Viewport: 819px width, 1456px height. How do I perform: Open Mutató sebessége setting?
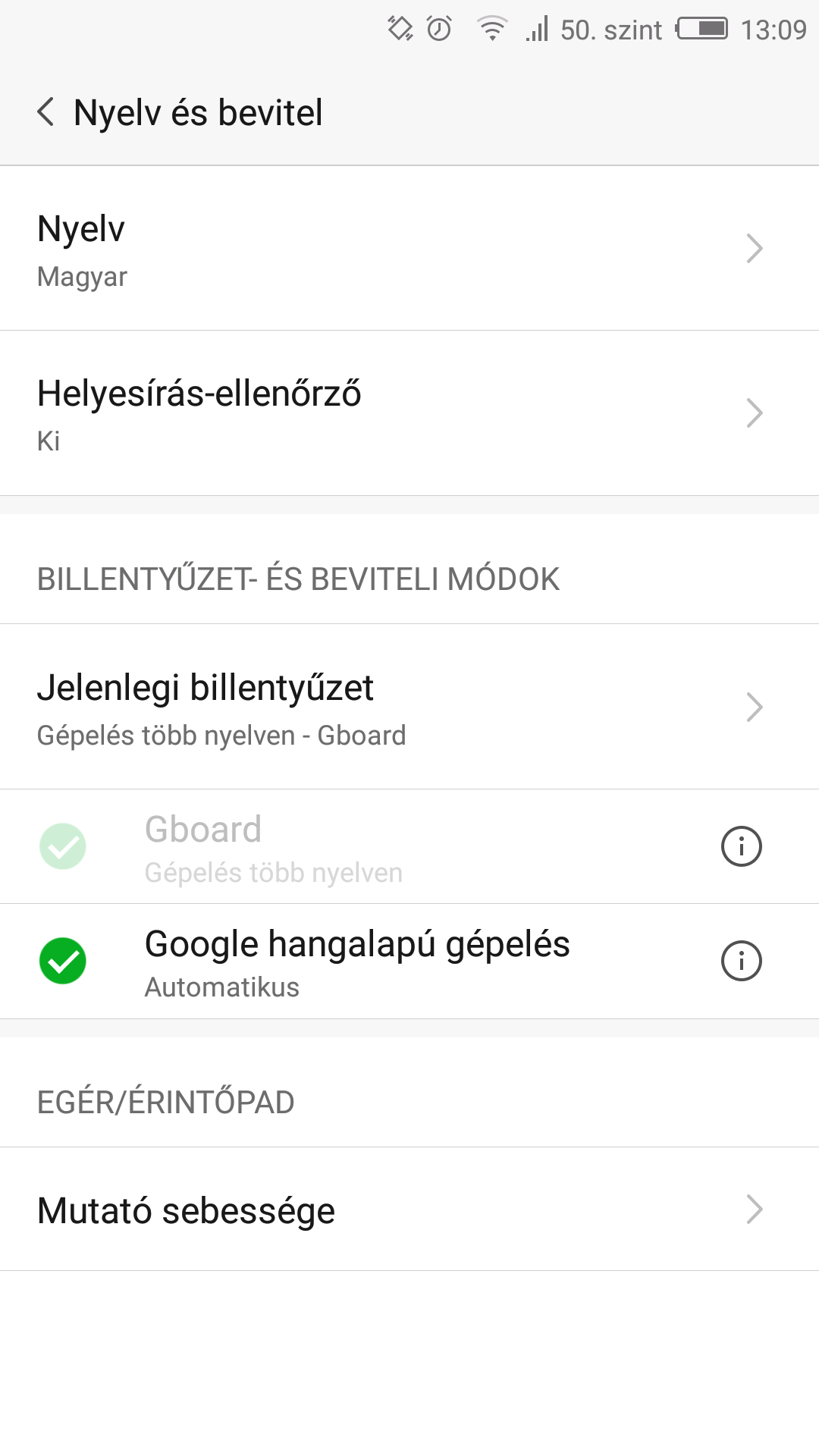(x=409, y=1209)
